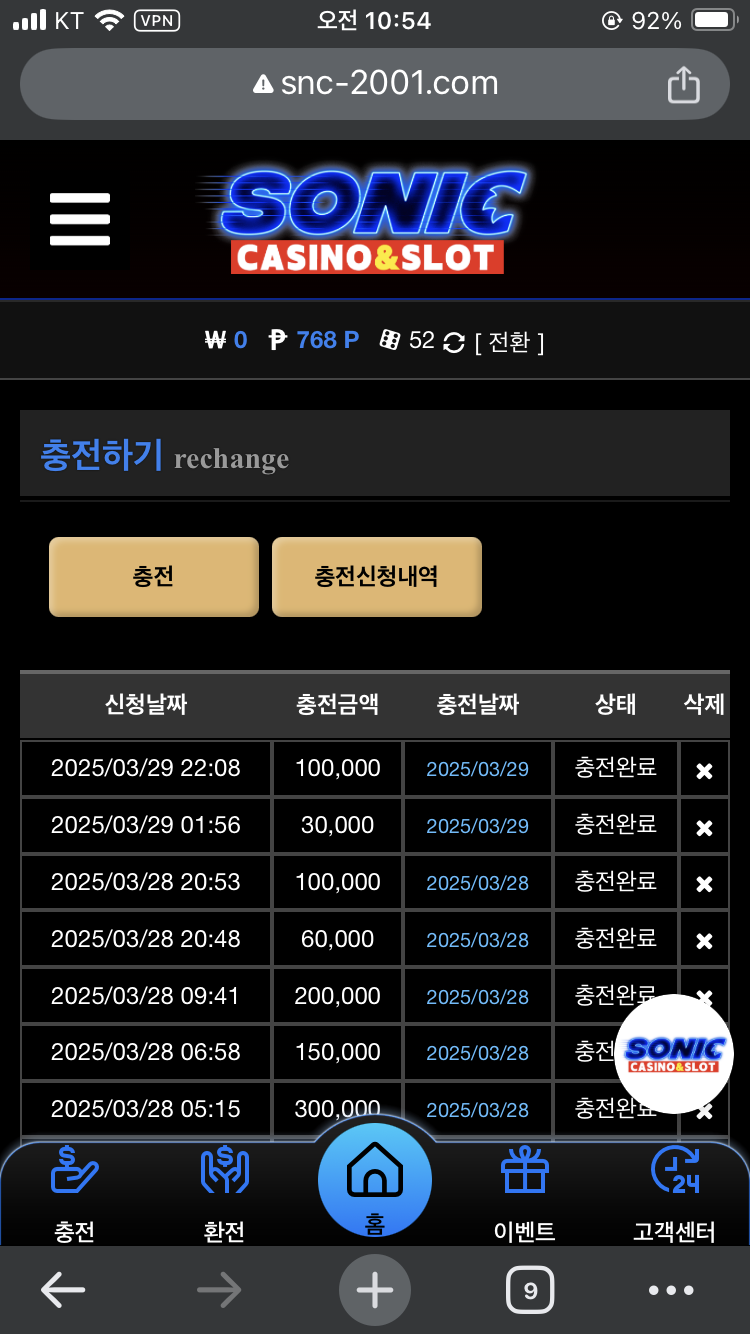Tap the snc-2001.com address bar
Screen dimensions: 750x1334
[375, 84]
